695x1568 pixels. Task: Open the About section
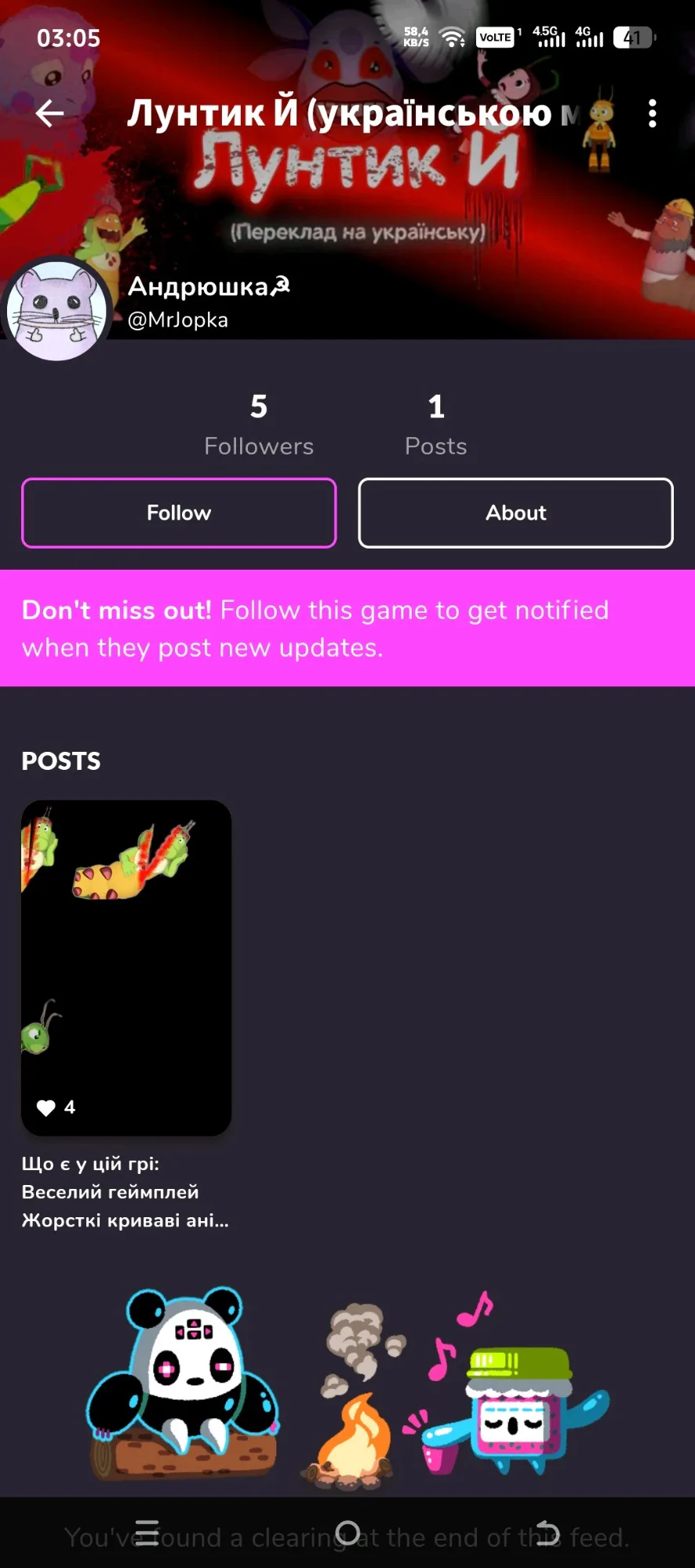(x=515, y=512)
